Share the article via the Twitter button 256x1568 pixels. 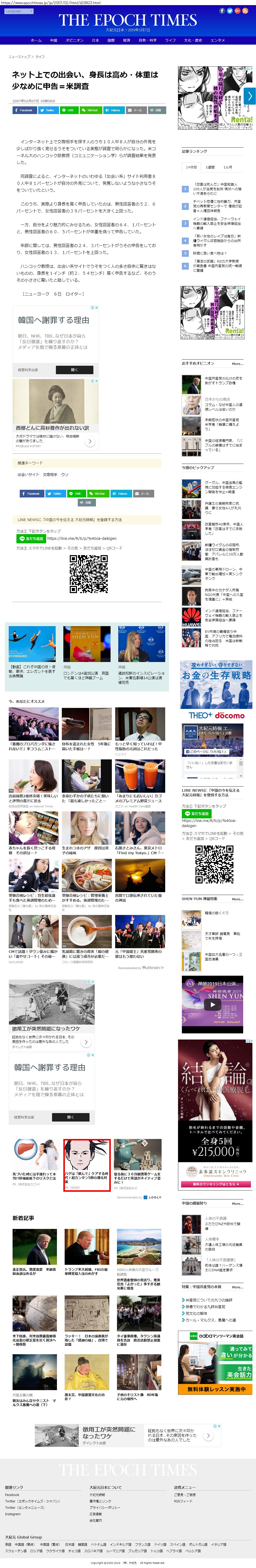coord(48,110)
